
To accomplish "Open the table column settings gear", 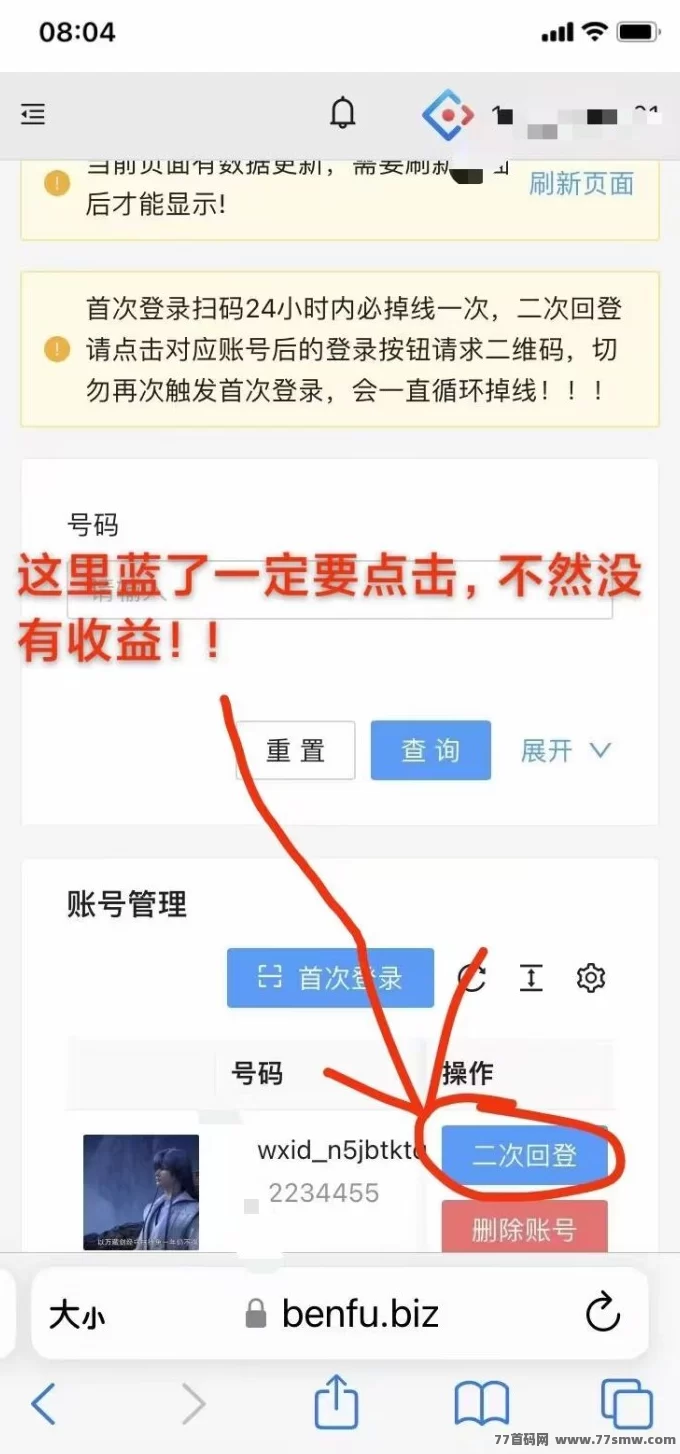I will click(591, 977).
